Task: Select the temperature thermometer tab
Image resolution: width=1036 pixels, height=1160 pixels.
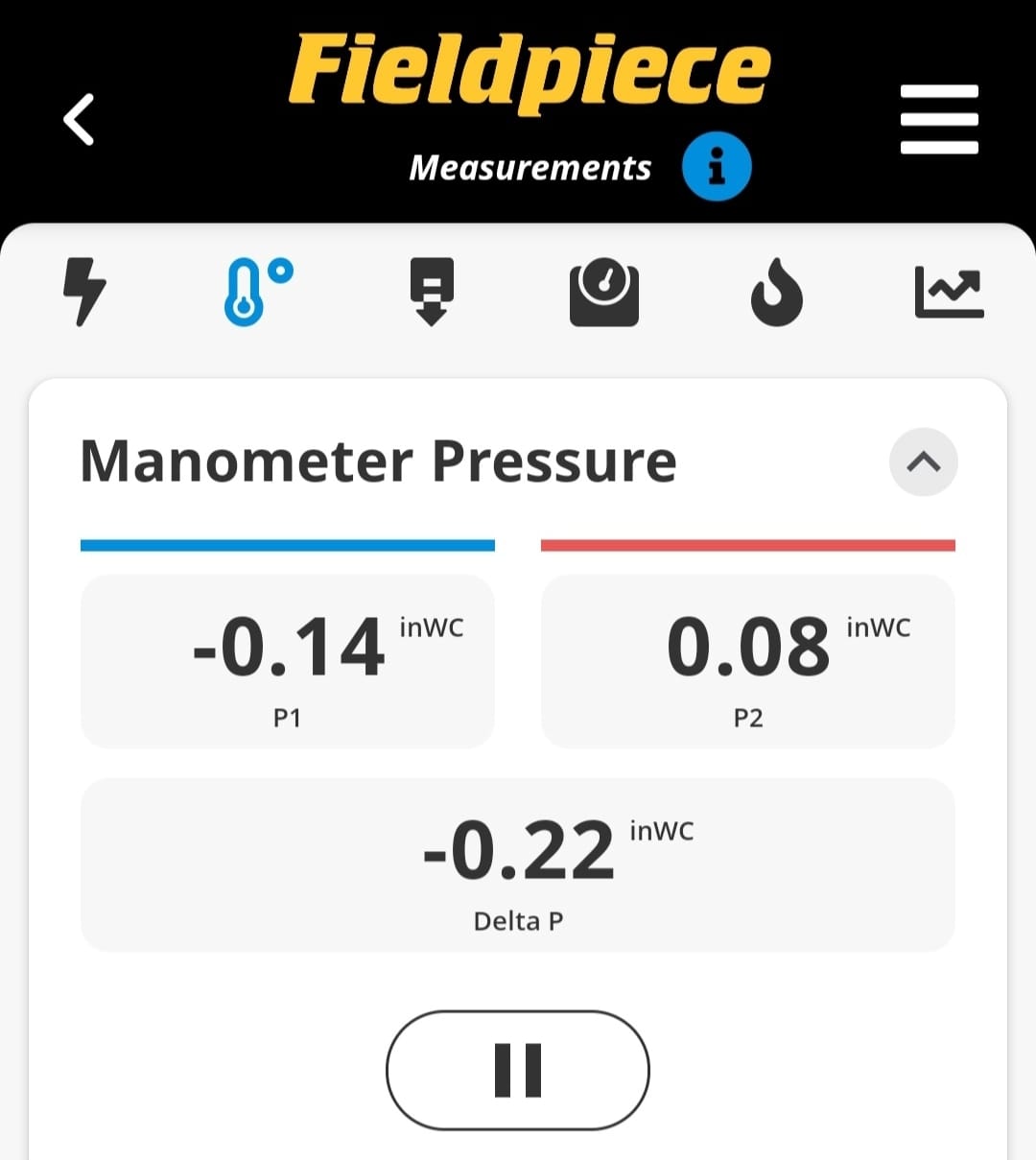Action: point(256,292)
